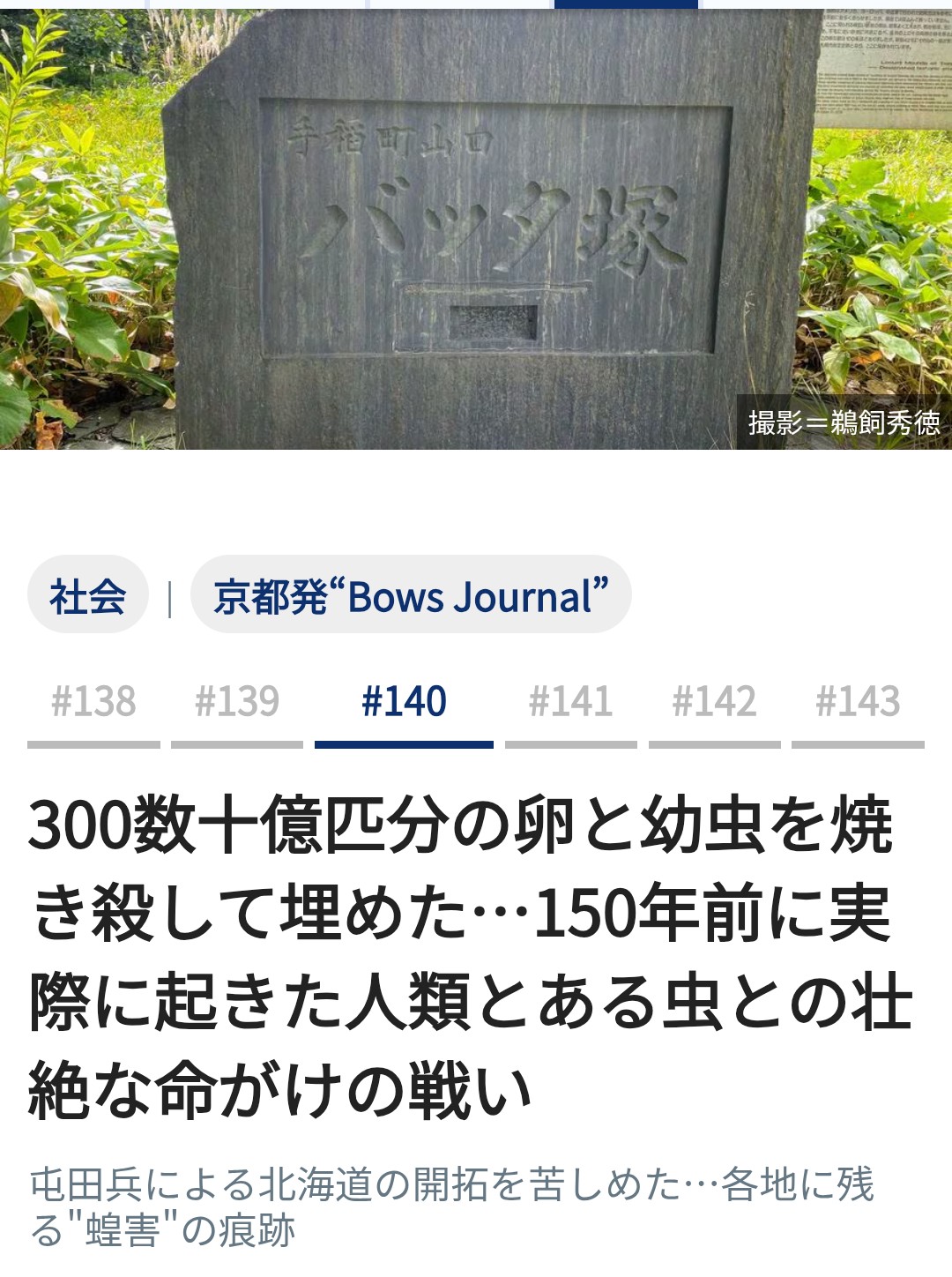Viewport: 952px width, 1277px height.
Task: Go to episode #141
Action: coord(570,703)
